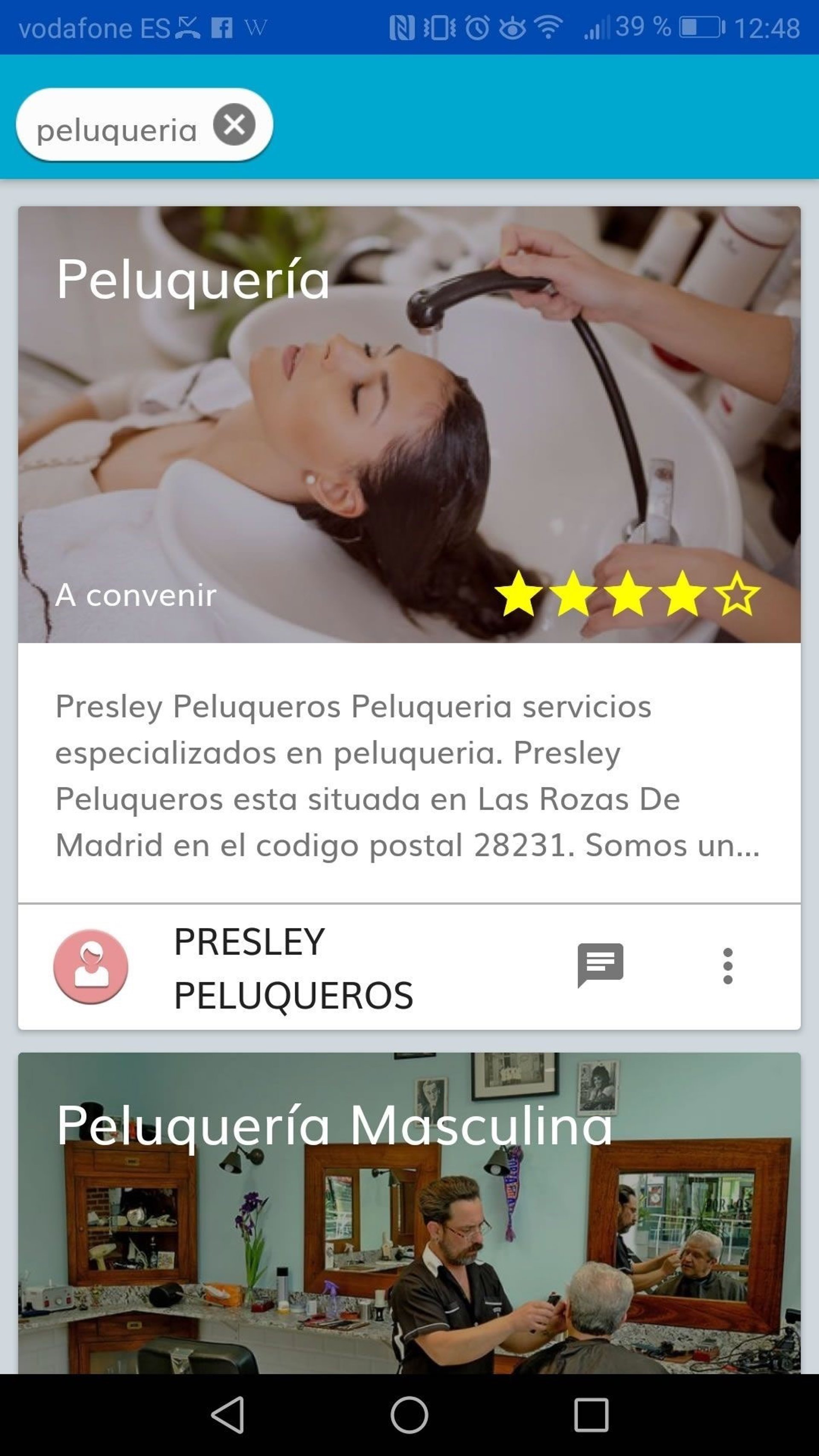View Presley Peluqueros profile avatar
The image size is (819, 1456).
pos(91,967)
